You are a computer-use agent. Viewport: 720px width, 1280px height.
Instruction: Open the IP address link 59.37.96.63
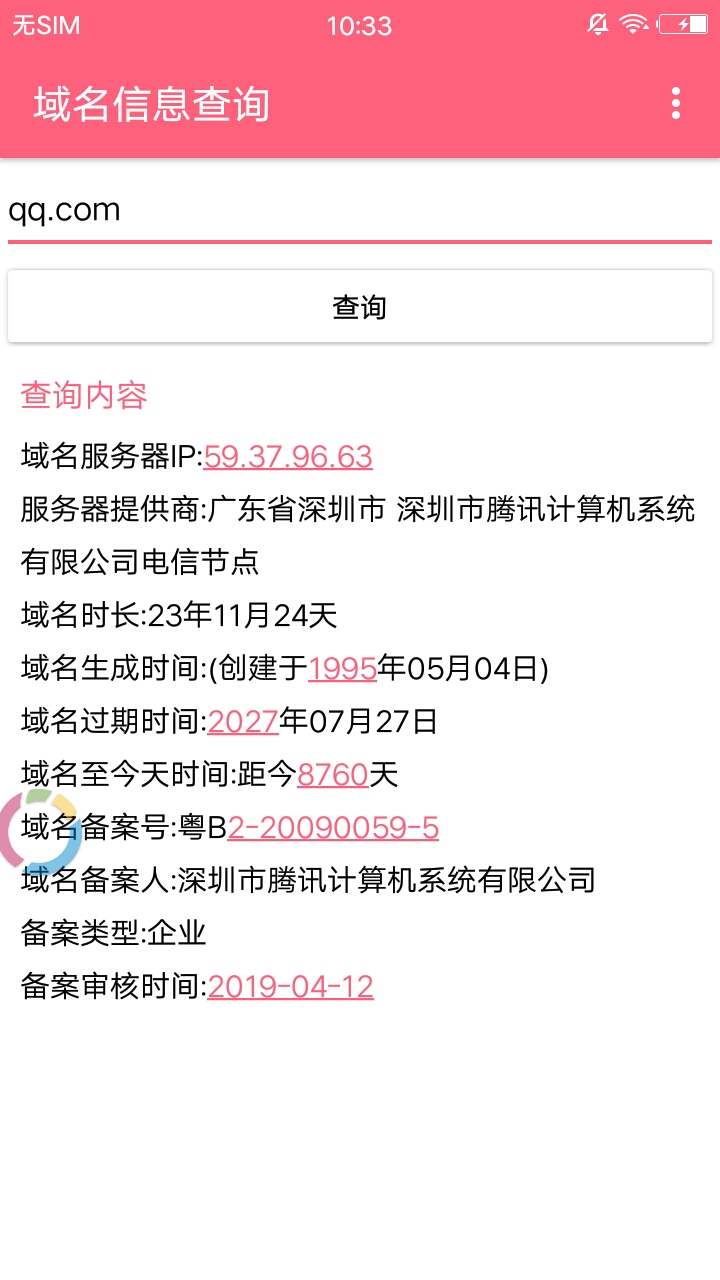coord(288,457)
